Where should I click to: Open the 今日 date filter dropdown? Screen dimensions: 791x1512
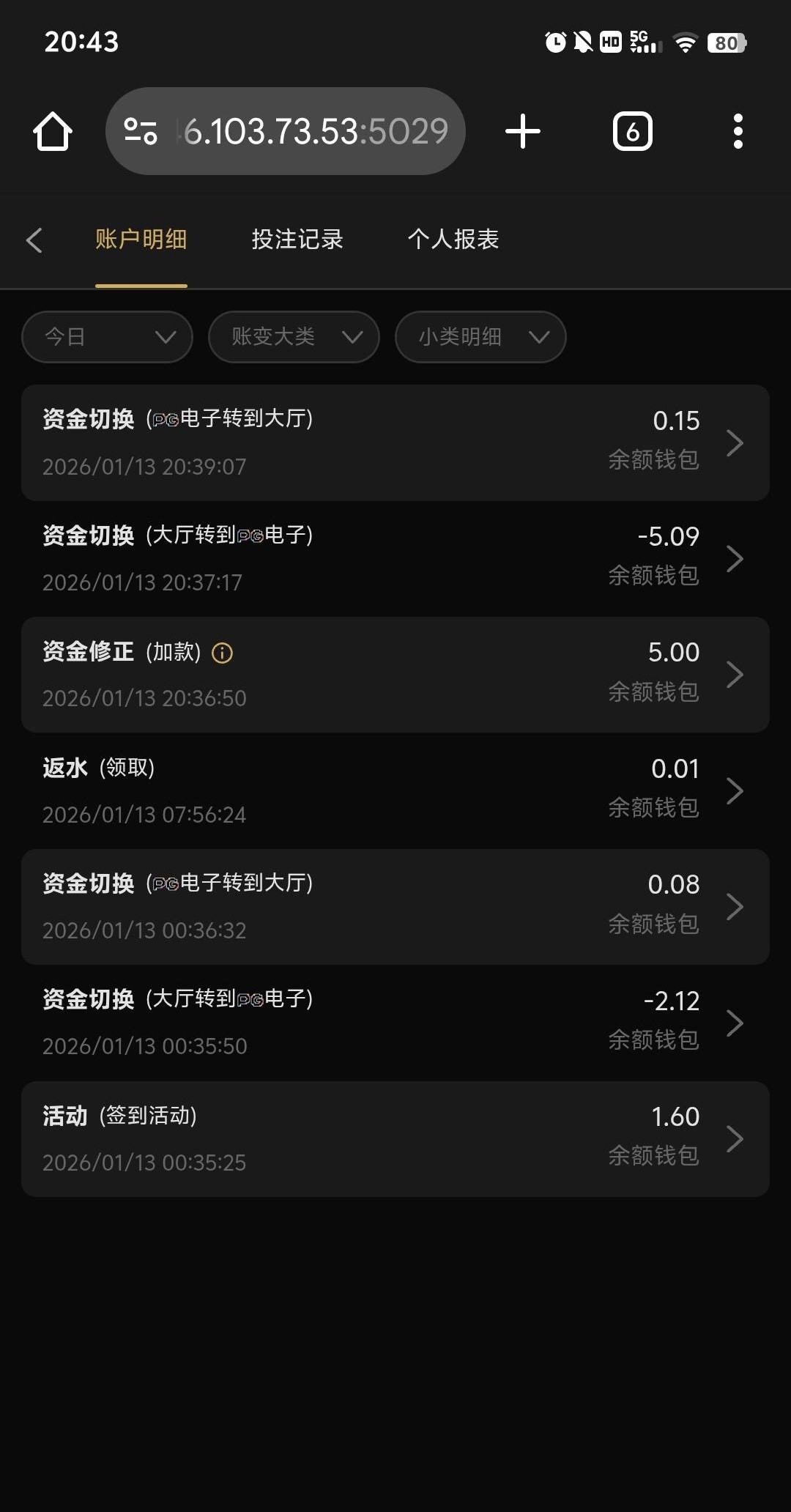108,337
